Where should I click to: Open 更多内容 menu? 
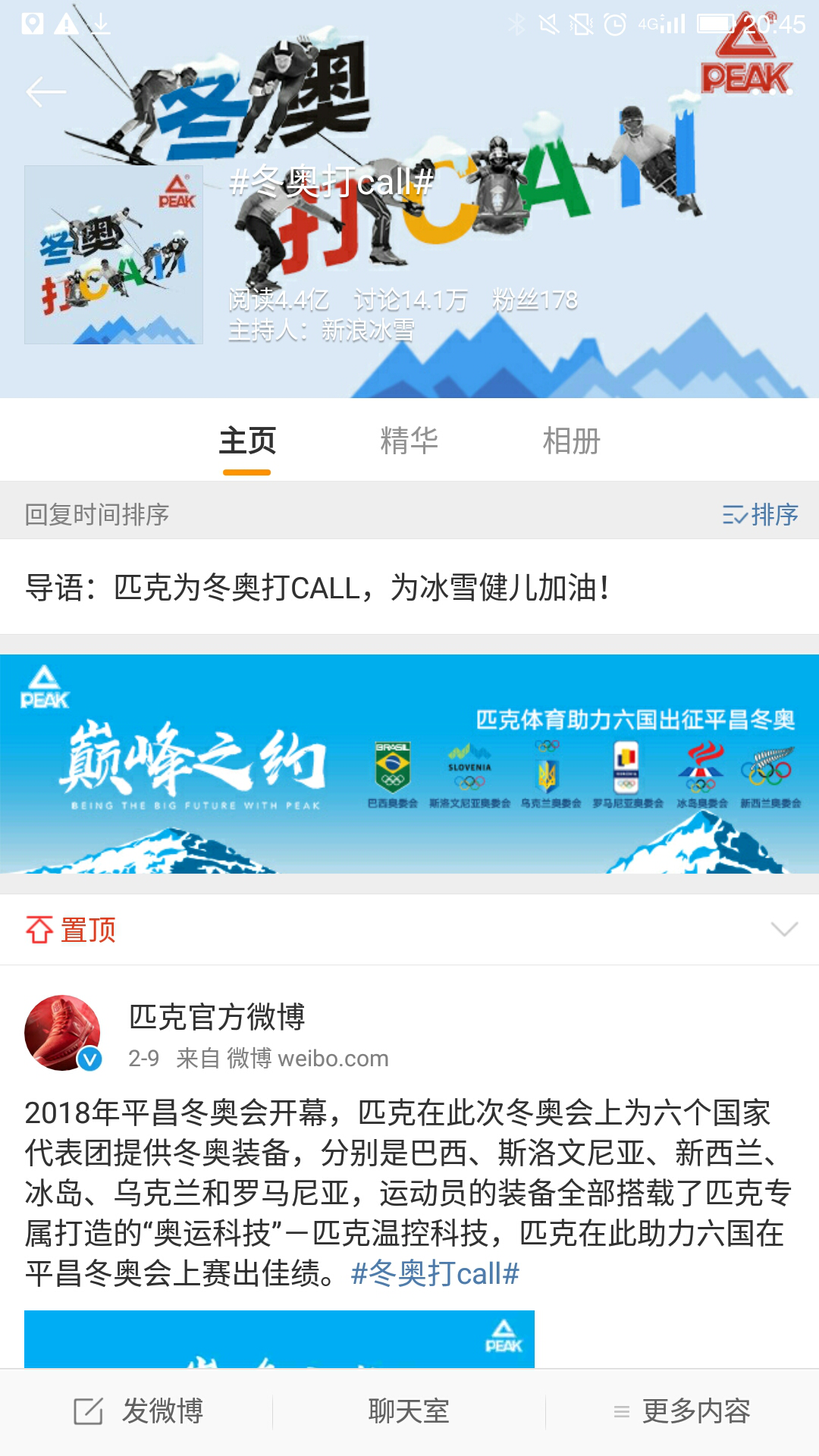coord(682,1411)
